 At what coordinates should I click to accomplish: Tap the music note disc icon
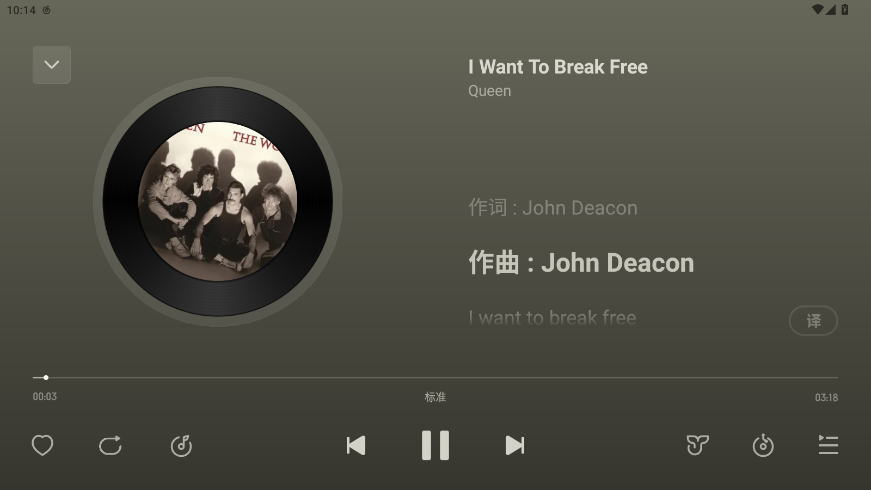coord(181,445)
